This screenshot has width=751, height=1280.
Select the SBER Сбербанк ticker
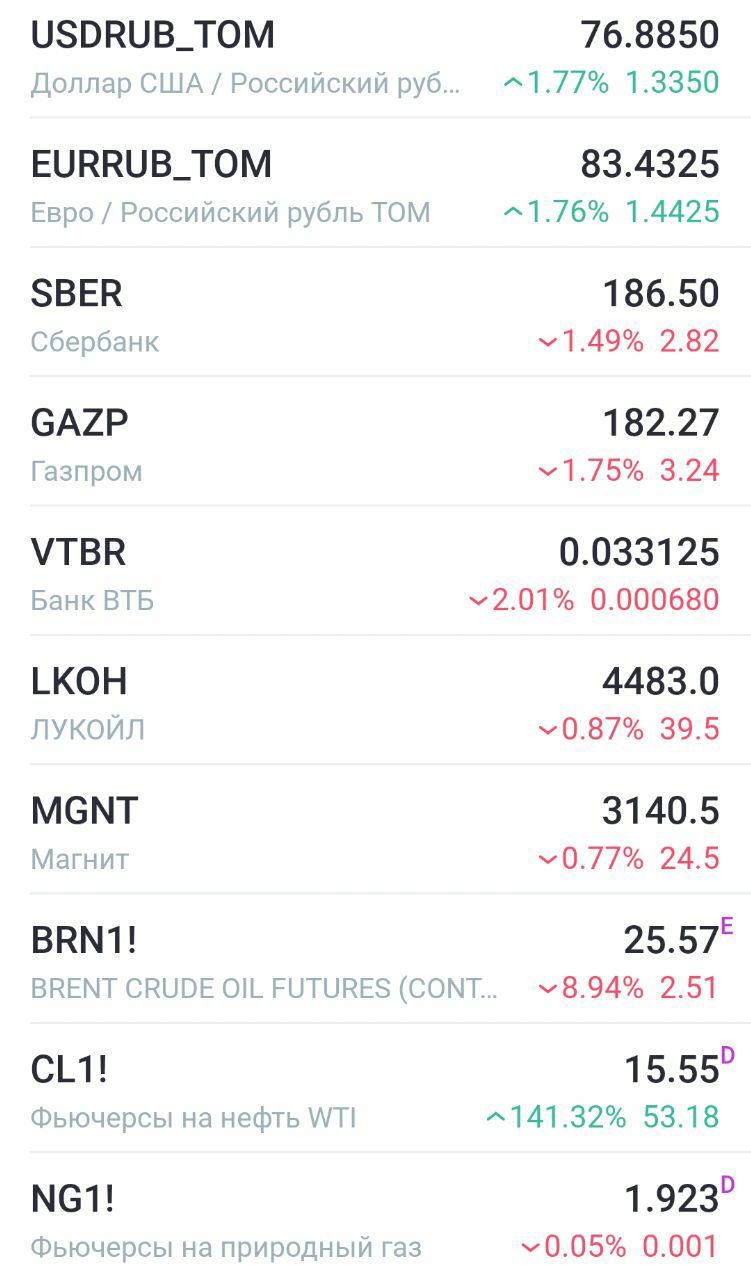(x=375, y=312)
